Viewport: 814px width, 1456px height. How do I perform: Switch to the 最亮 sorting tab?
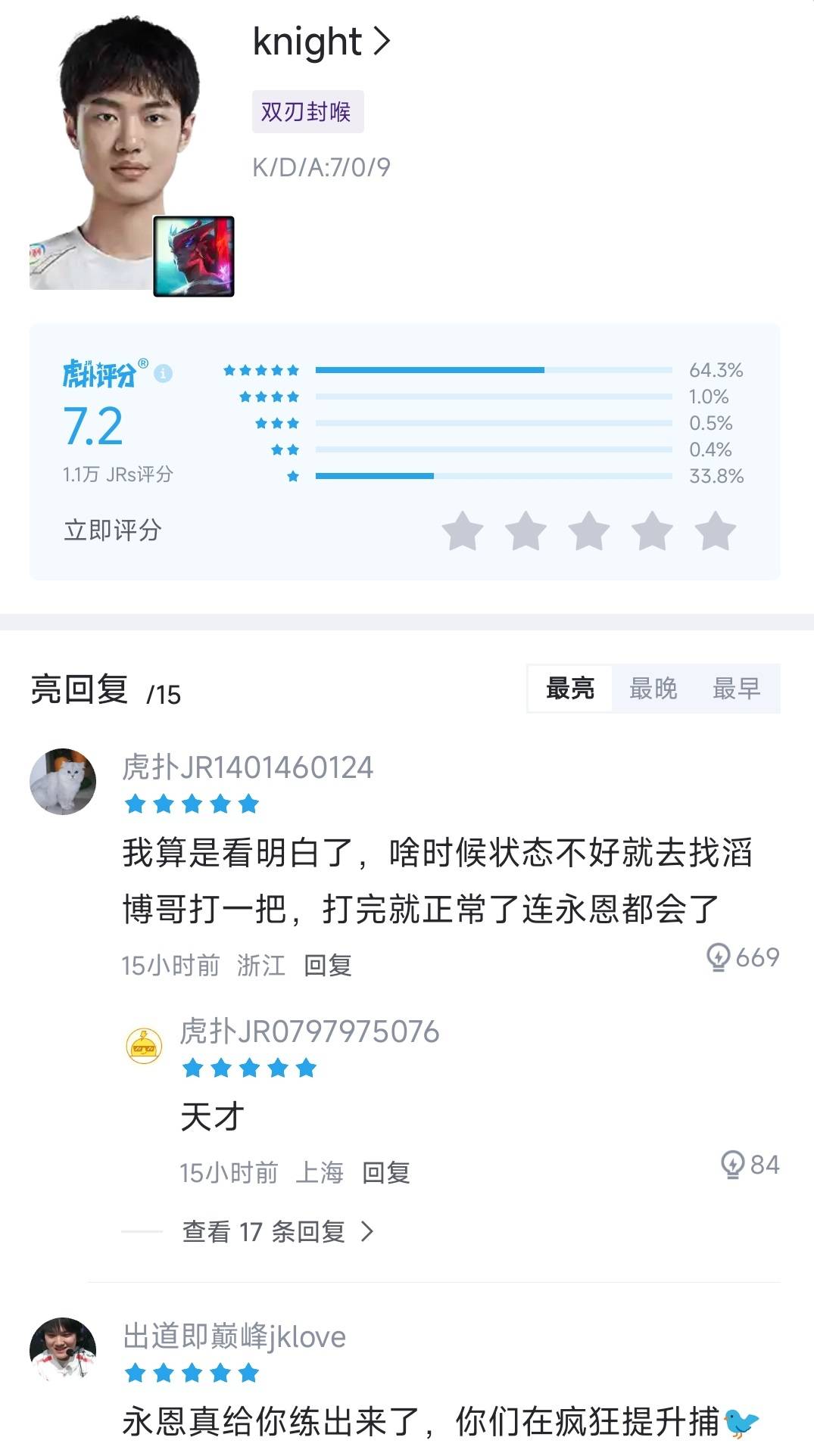[x=570, y=689]
